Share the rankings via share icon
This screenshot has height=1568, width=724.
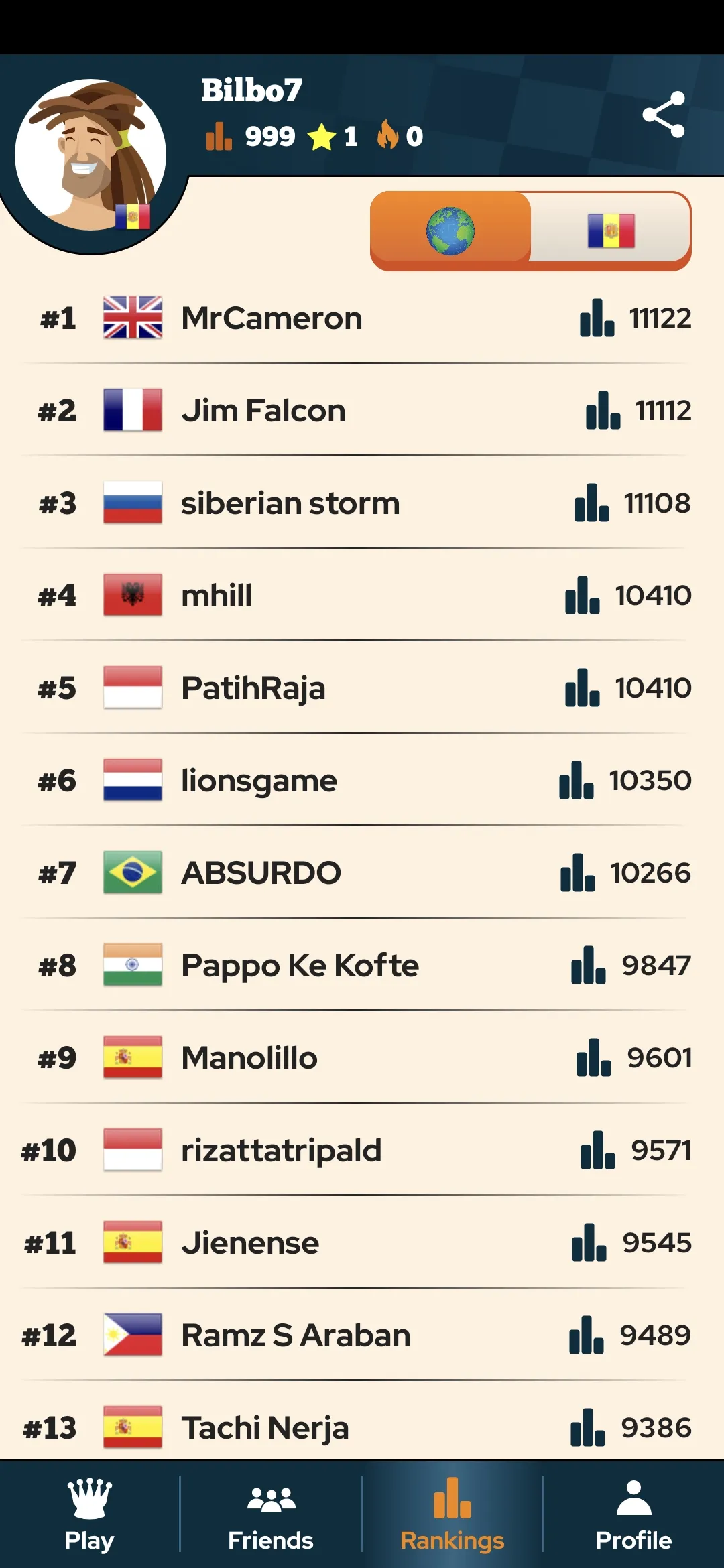coord(664,115)
